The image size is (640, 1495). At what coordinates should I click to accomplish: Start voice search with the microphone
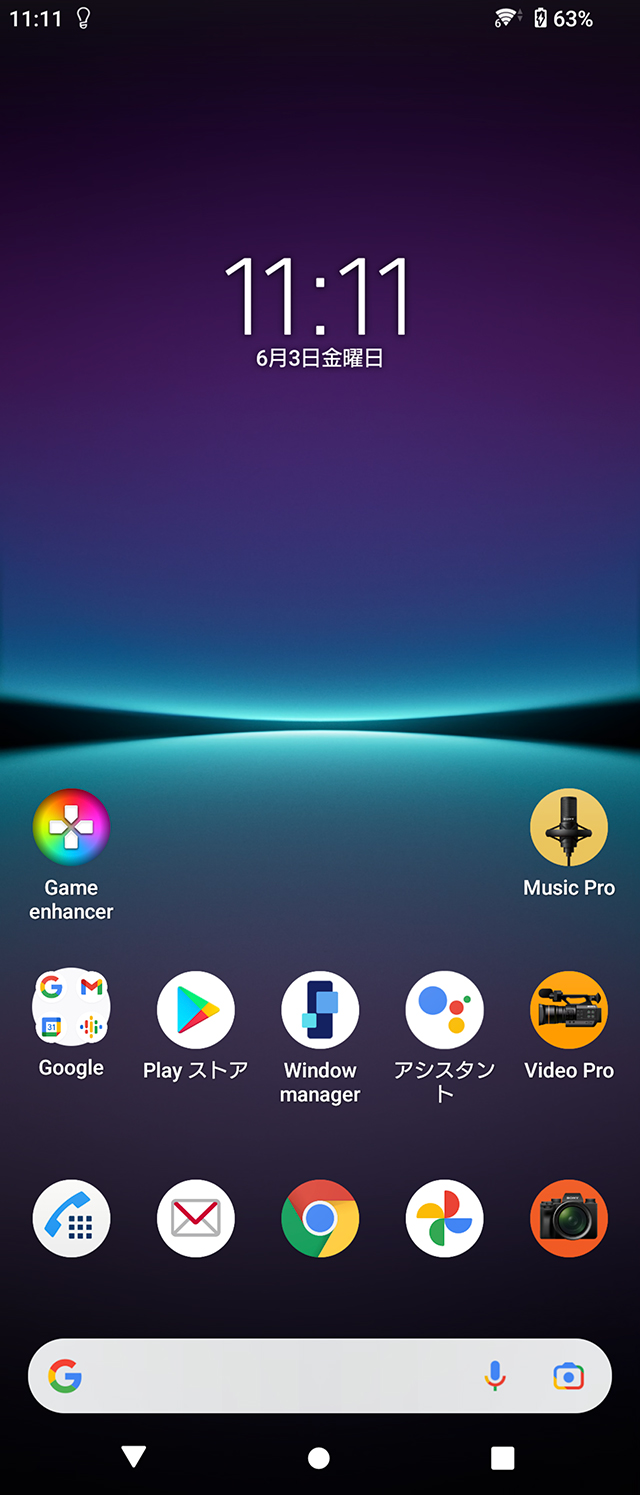tap(494, 1376)
